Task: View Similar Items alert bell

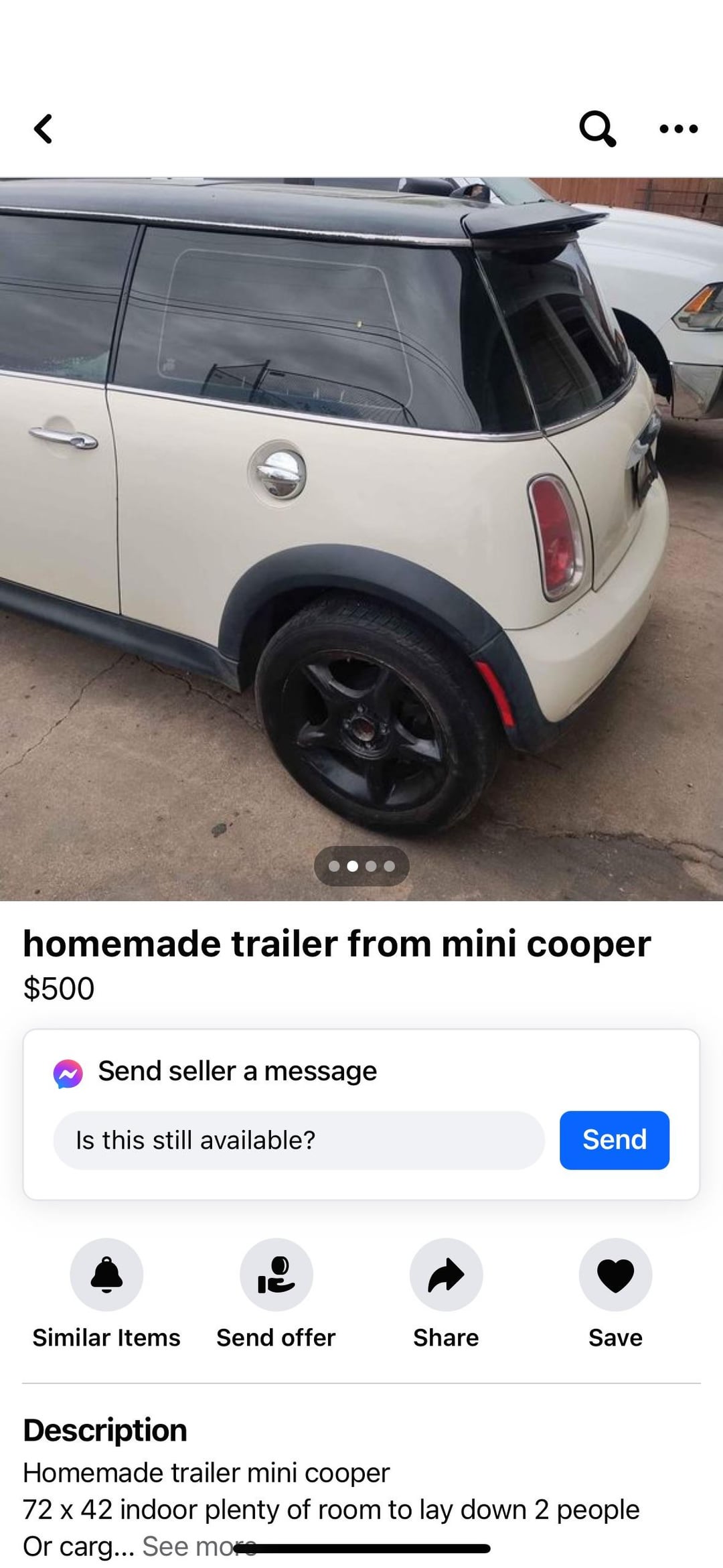Action: coord(106,1274)
